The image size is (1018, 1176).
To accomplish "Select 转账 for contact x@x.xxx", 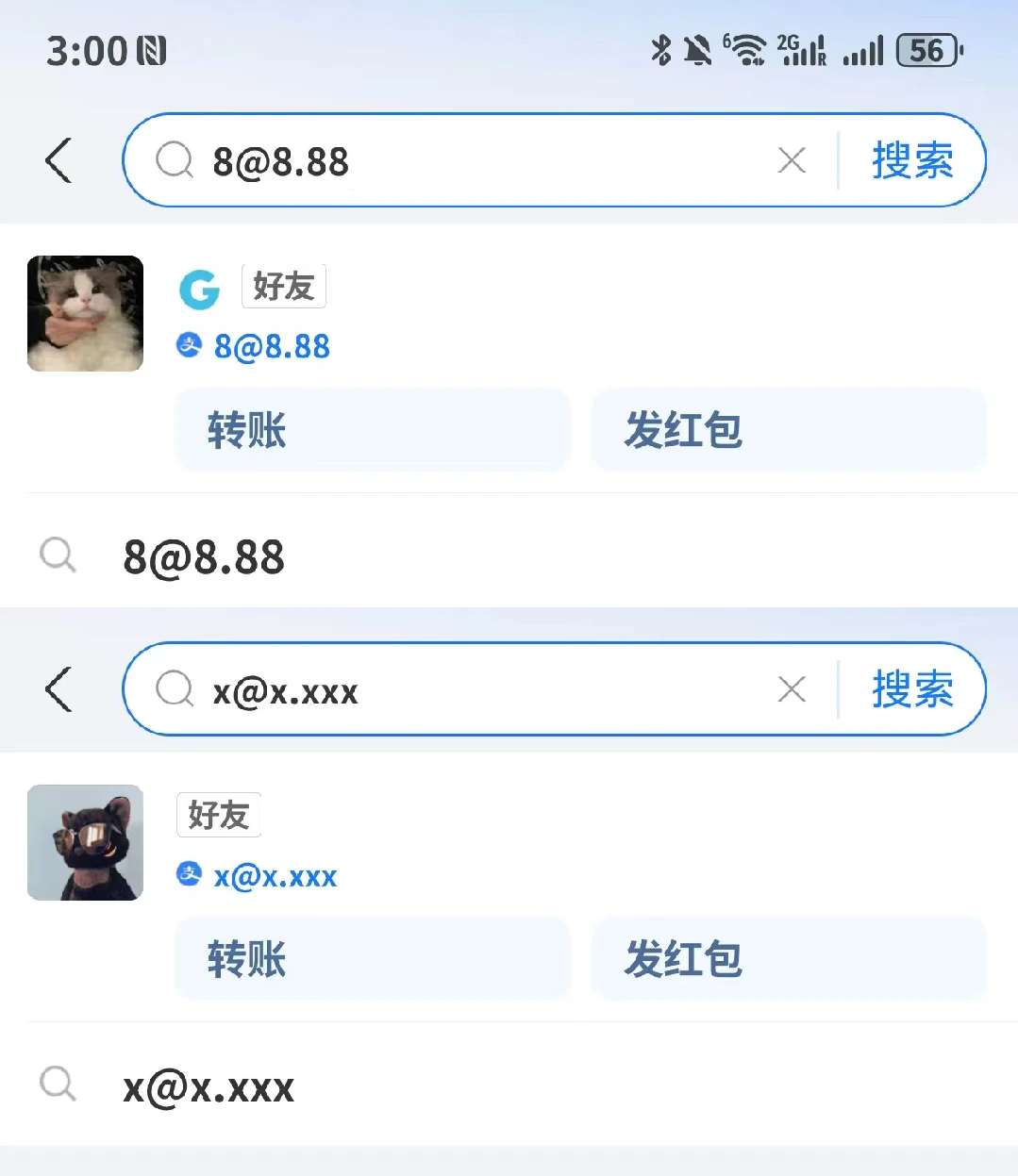I will (x=372, y=959).
